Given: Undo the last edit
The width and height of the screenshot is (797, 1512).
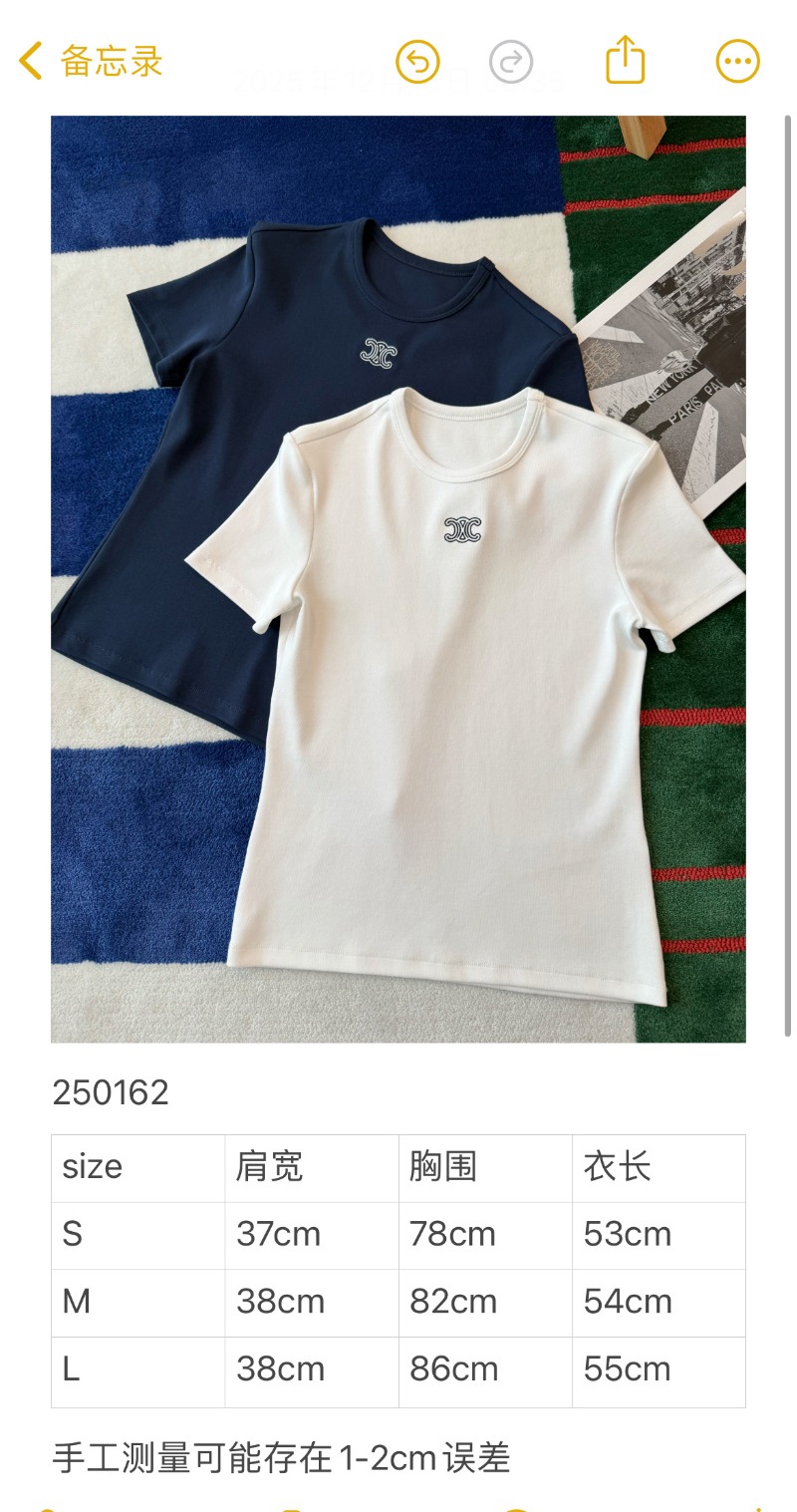Looking at the screenshot, I should (417, 62).
